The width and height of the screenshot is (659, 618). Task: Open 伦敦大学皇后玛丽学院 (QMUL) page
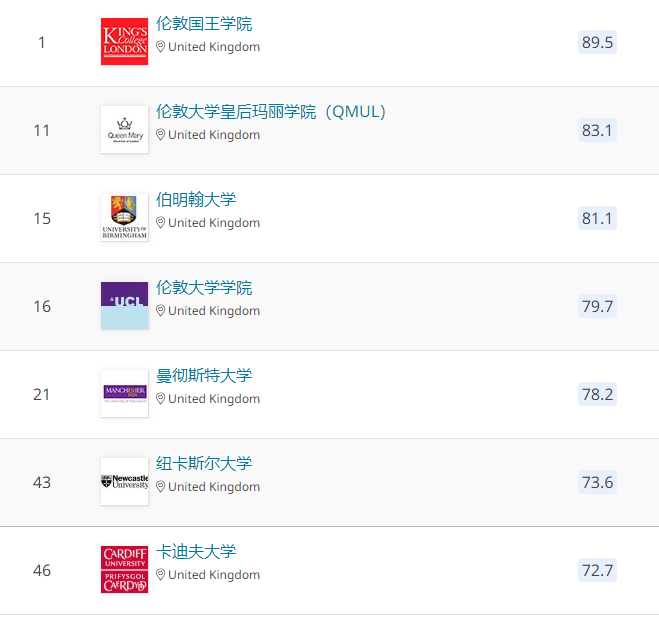tap(270, 112)
